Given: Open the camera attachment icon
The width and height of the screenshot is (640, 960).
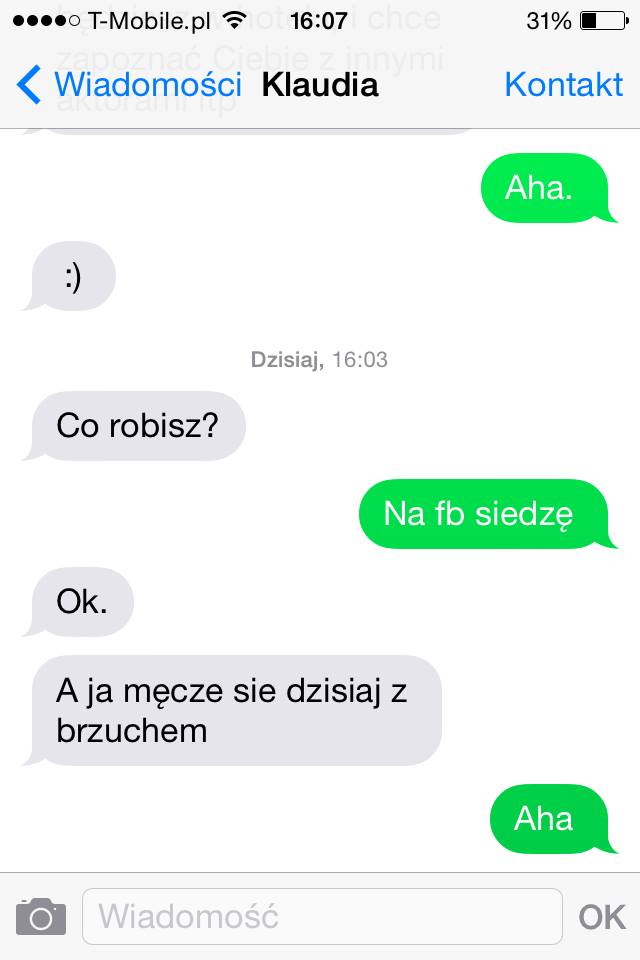Looking at the screenshot, I should click(41, 916).
